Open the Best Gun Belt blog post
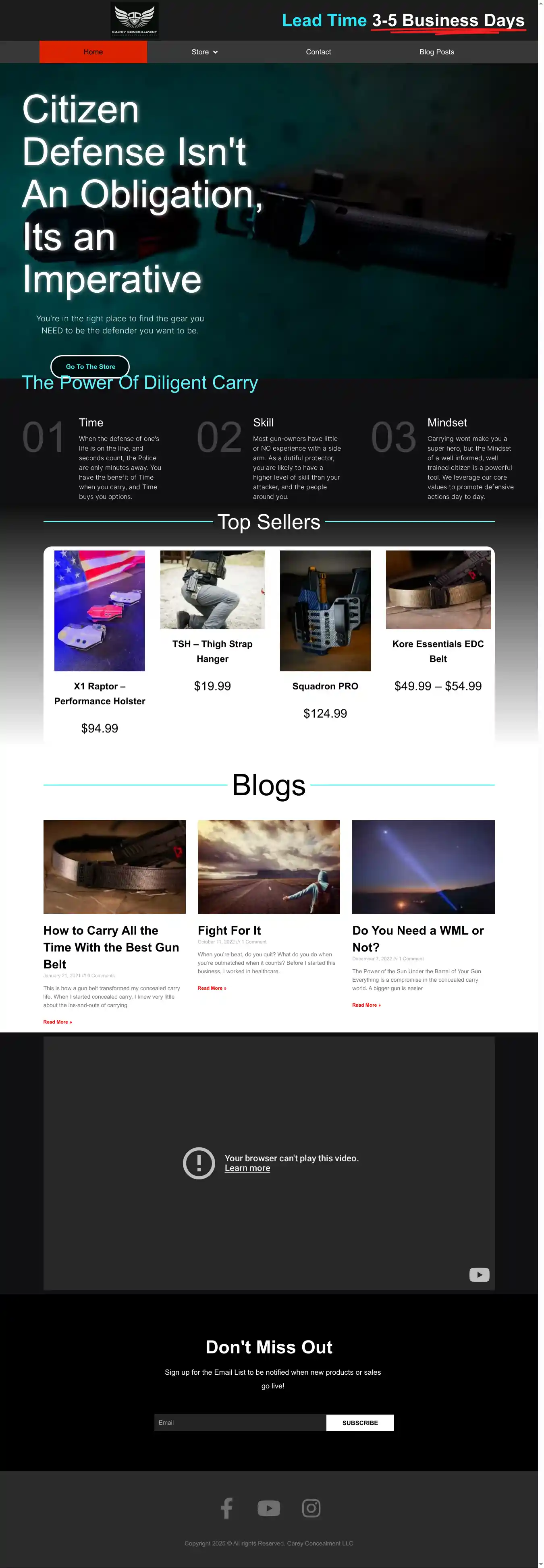Viewport: 544px width, 1568px height. coord(111,947)
